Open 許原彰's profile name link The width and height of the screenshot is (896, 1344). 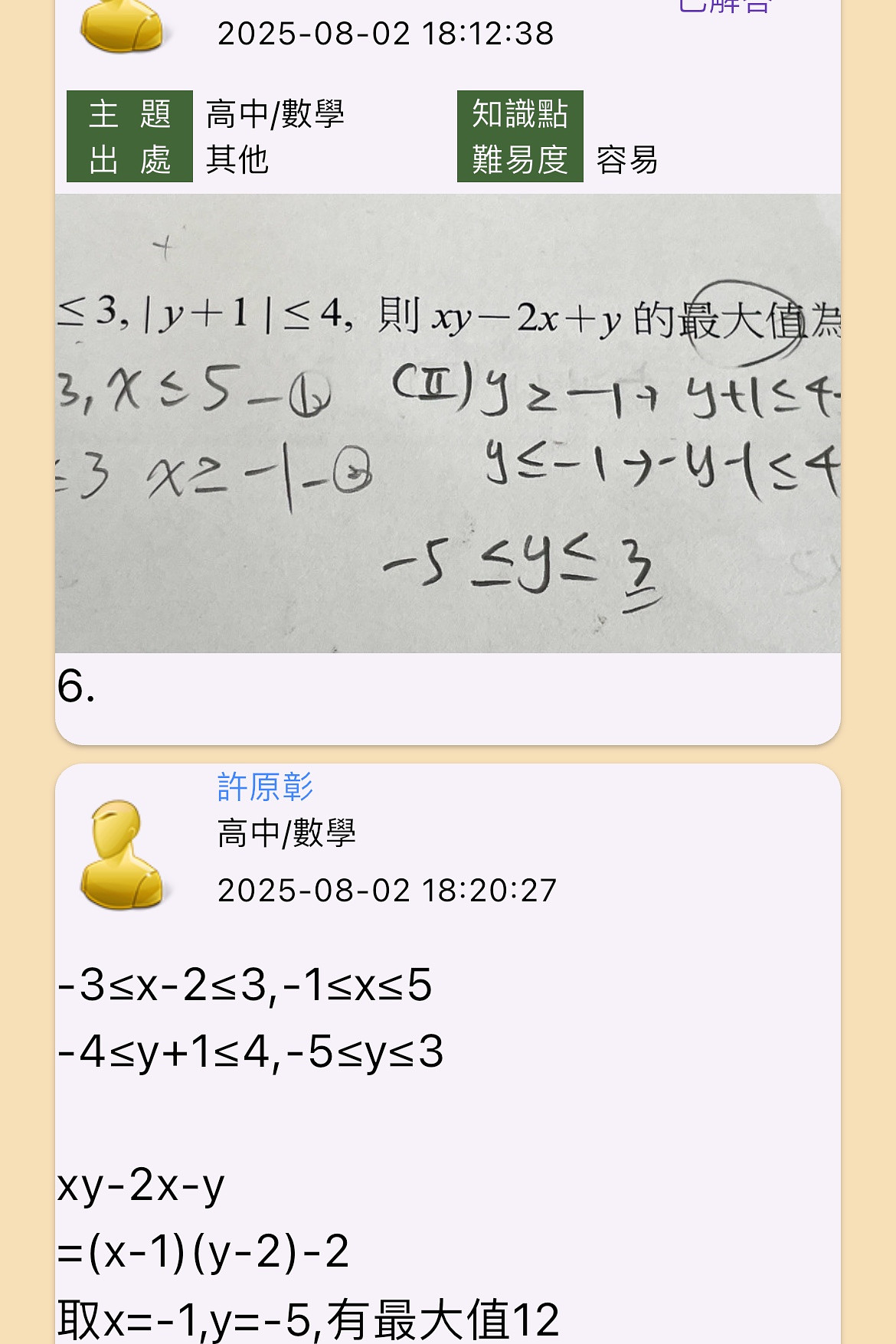tap(265, 786)
